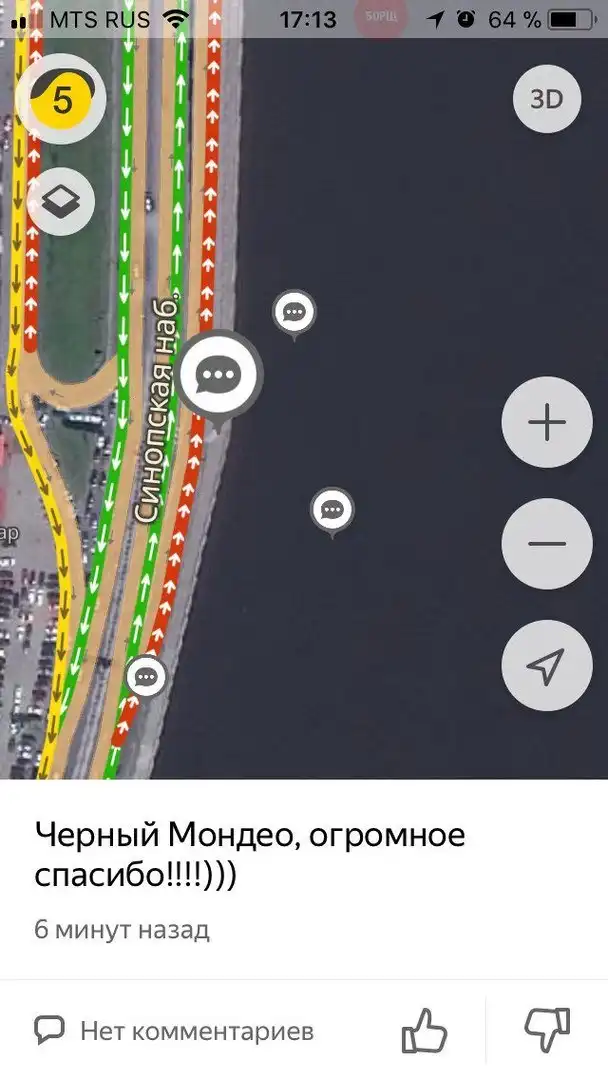The width and height of the screenshot is (608, 1080).
Task: Open the large selected comment marker
Action: coord(220,375)
